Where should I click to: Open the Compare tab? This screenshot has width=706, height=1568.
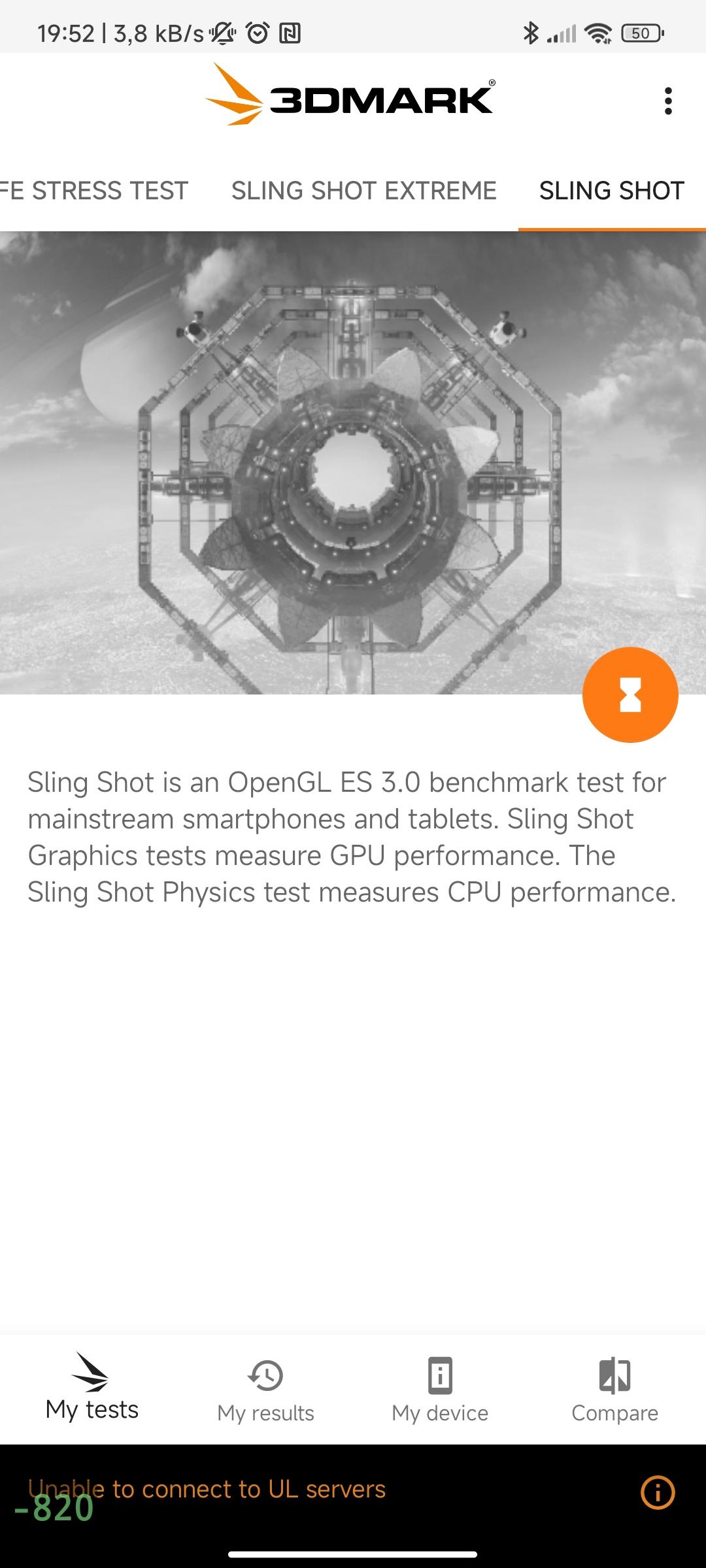pos(614,1390)
